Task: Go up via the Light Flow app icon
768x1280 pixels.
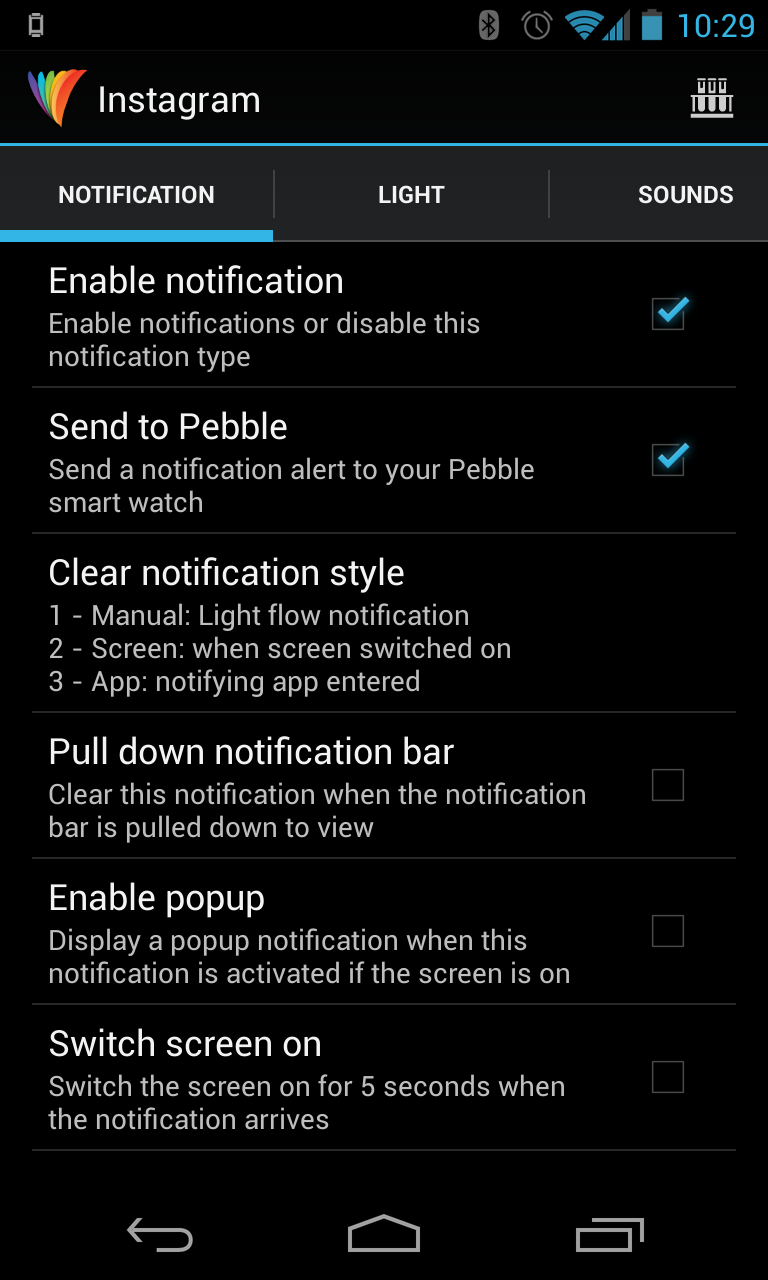Action: 57,98
